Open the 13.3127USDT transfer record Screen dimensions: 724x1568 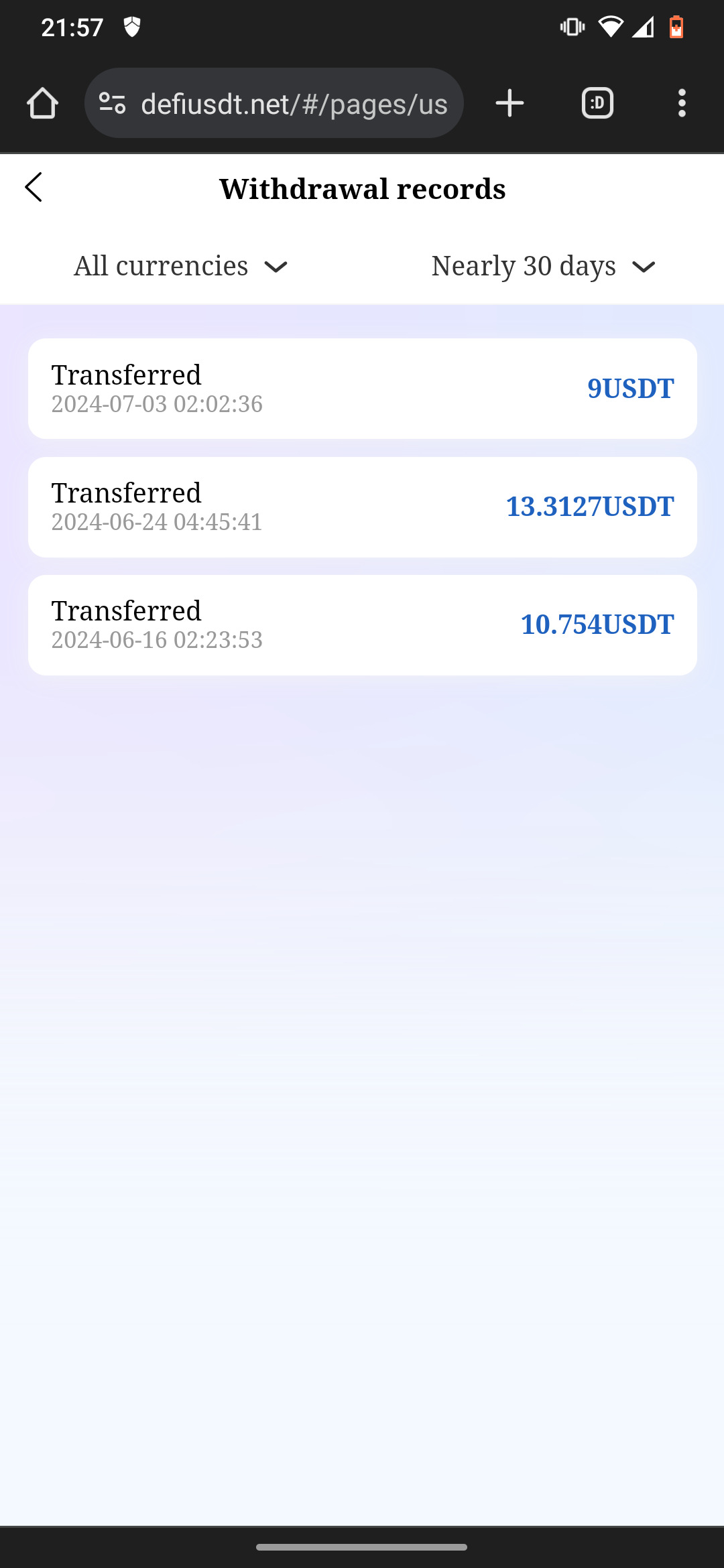(363, 507)
